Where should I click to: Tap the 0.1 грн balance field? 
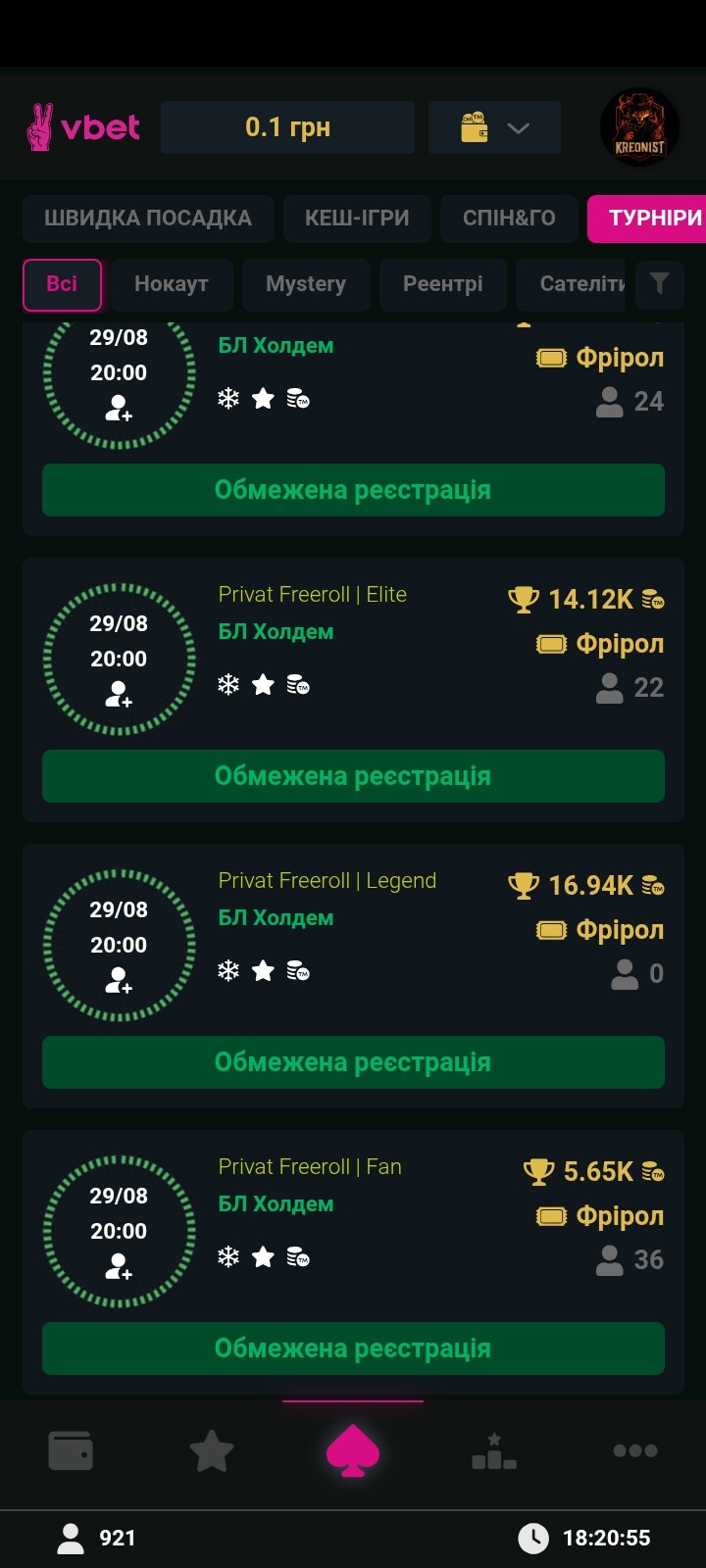point(287,127)
